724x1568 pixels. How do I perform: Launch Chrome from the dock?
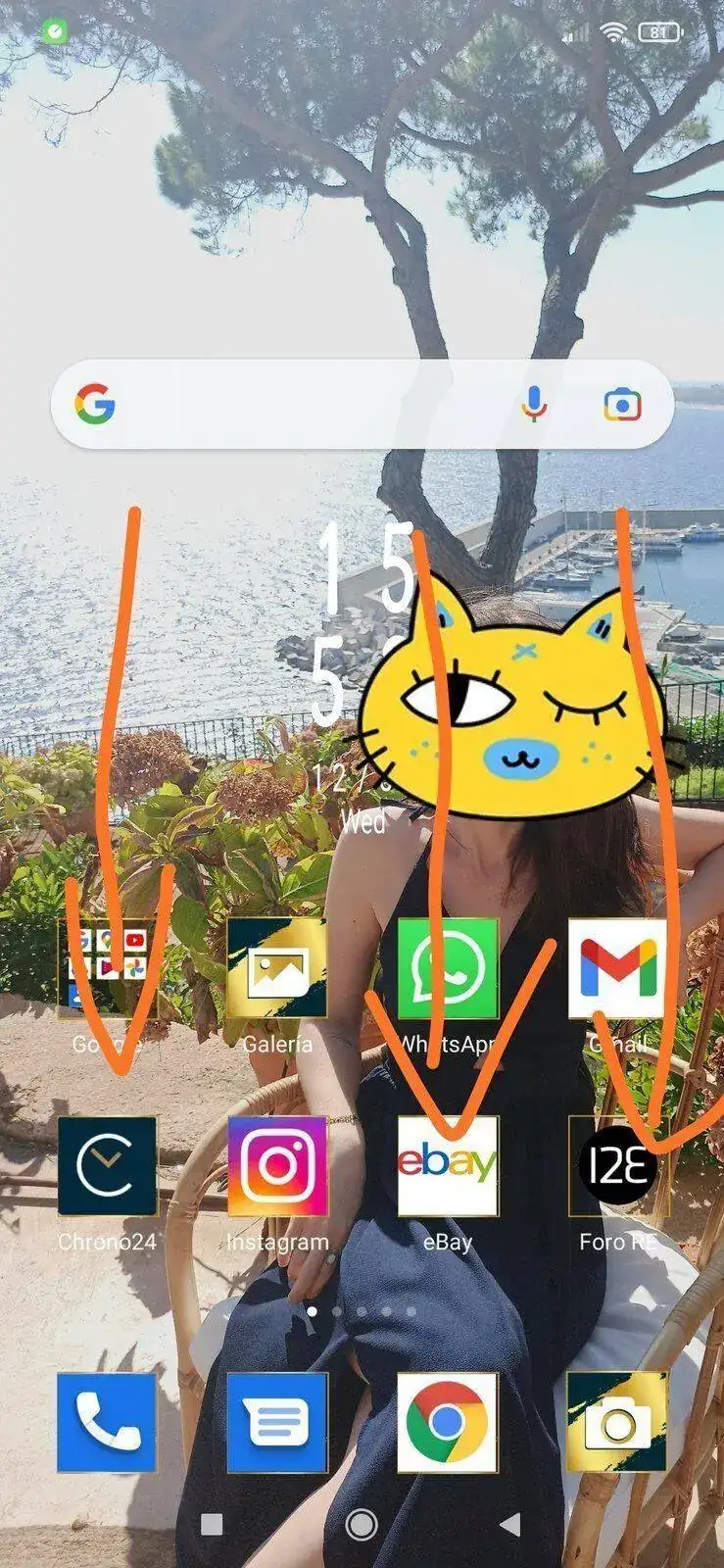point(448,1423)
